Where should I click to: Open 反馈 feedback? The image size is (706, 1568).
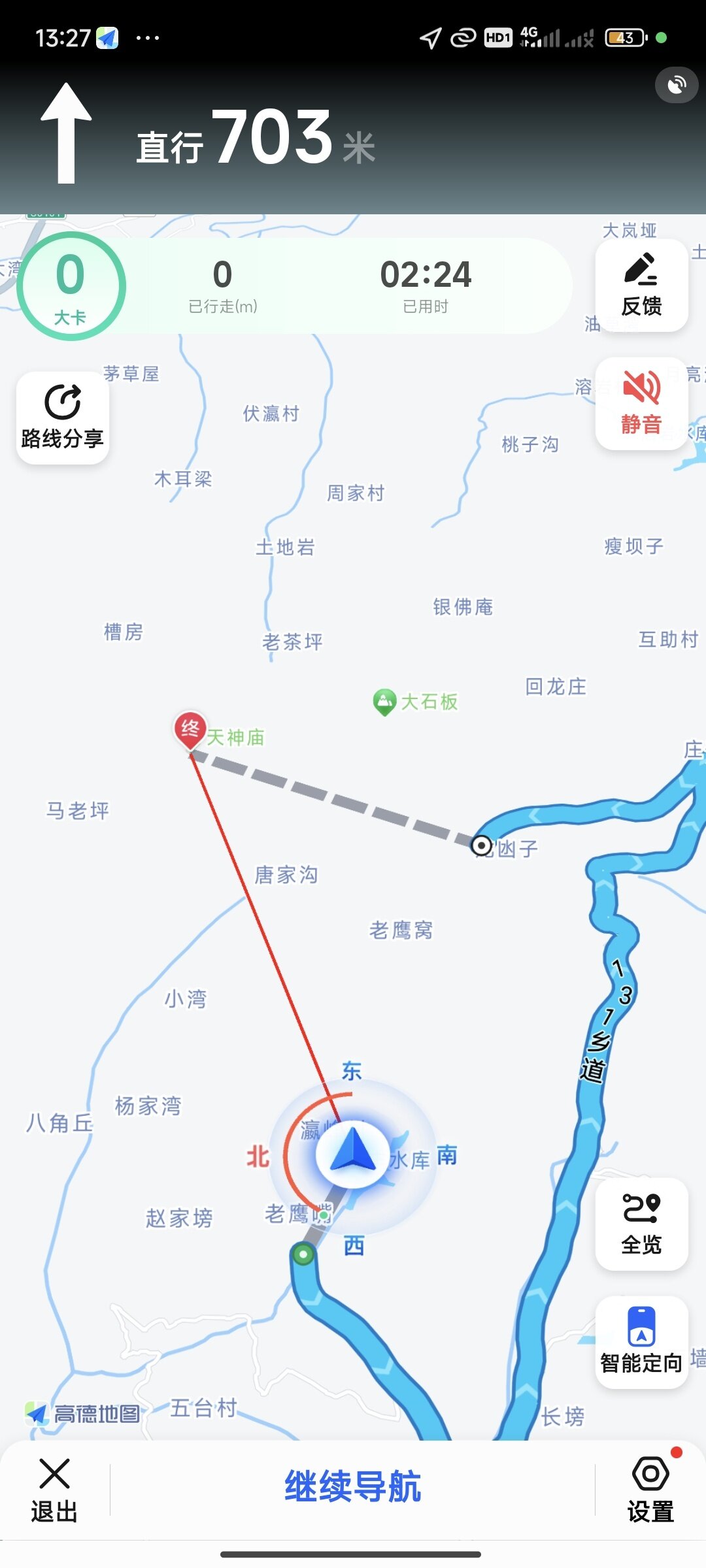pyautogui.click(x=641, y=285)
